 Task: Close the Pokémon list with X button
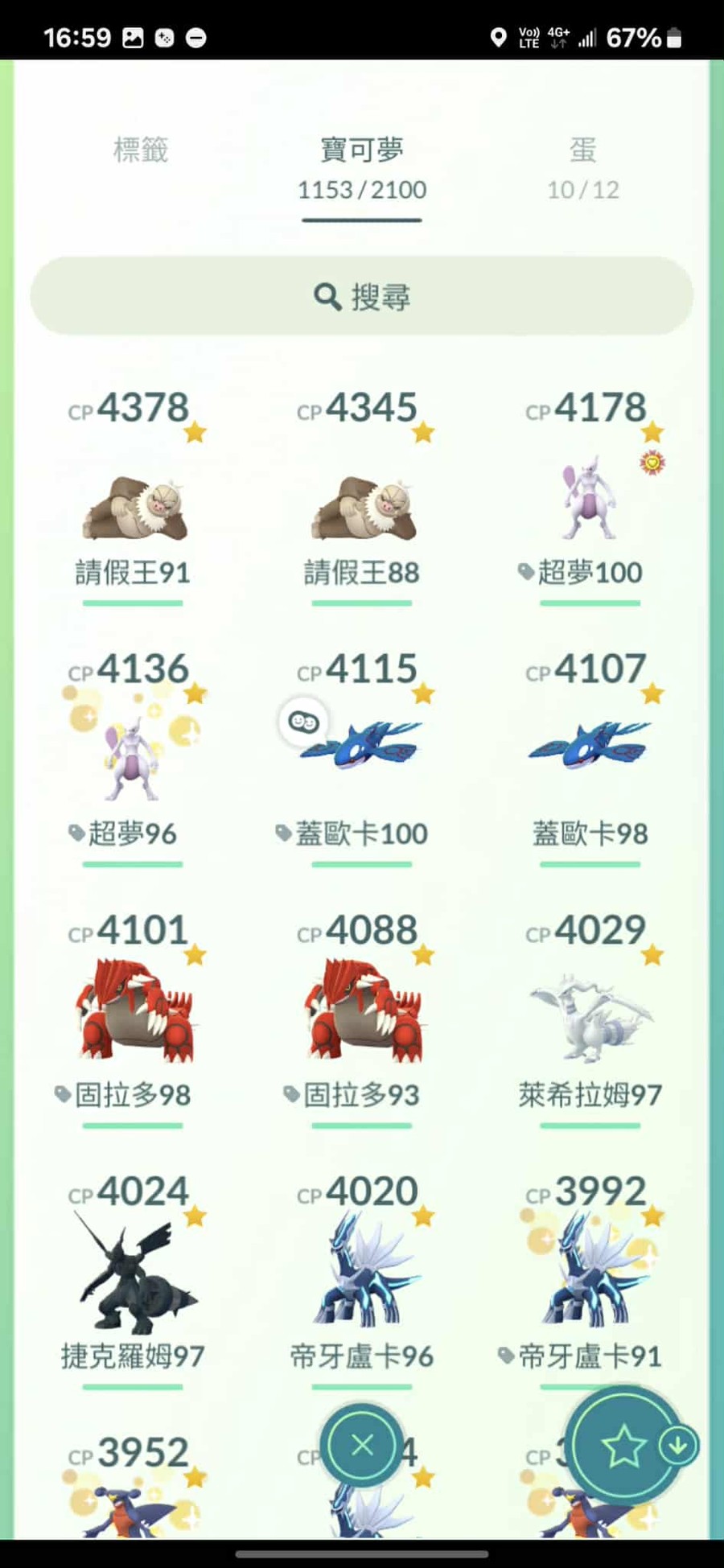click(362, 1446)
